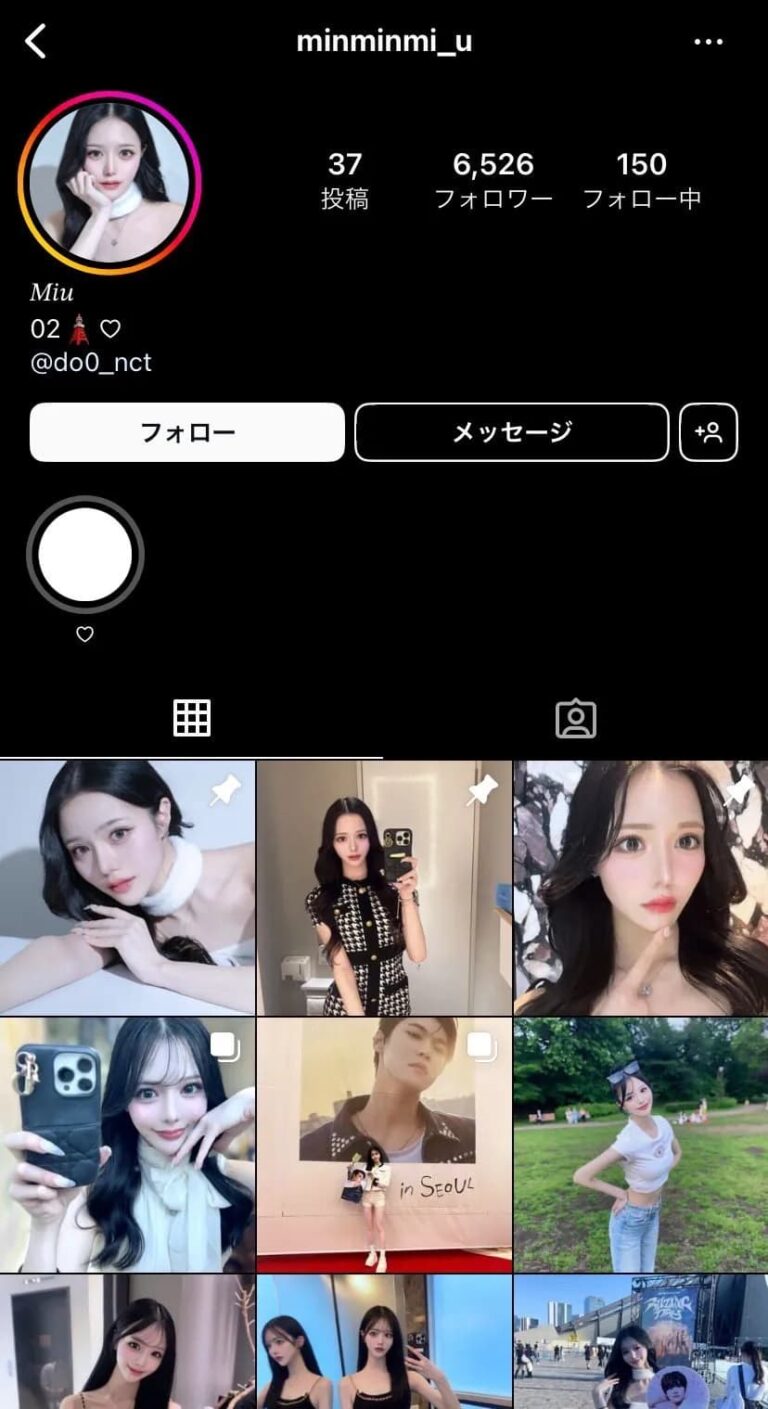This screenshot has height=1409, width=768.
Task: Switch to the tagged photos tab
Action: (575, 718)
